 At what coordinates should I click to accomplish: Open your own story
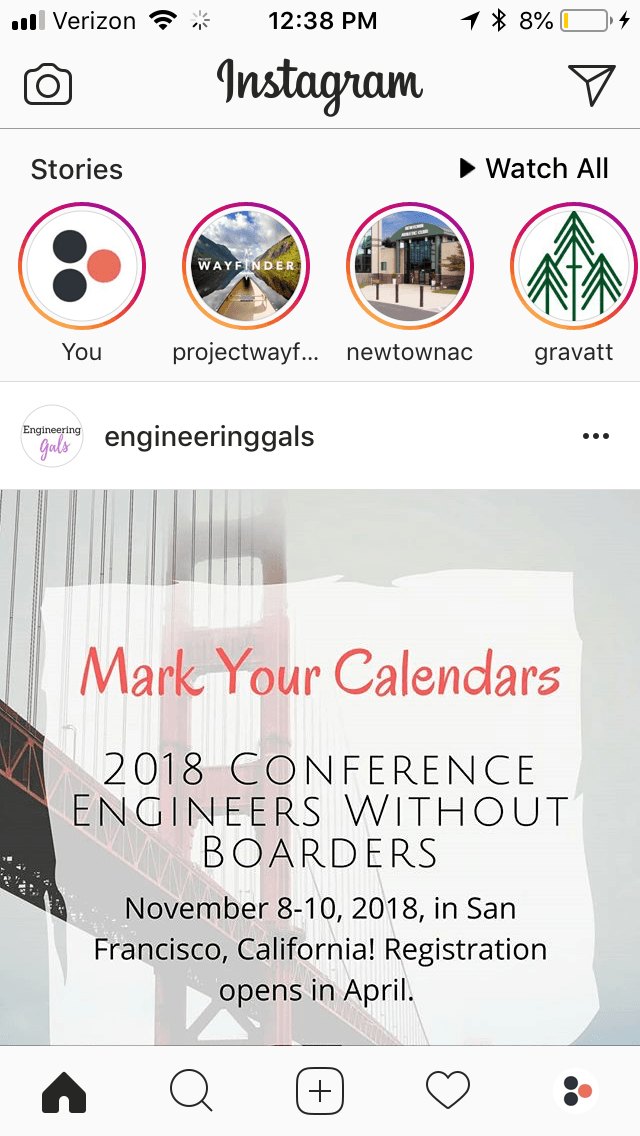coord(82,266)
